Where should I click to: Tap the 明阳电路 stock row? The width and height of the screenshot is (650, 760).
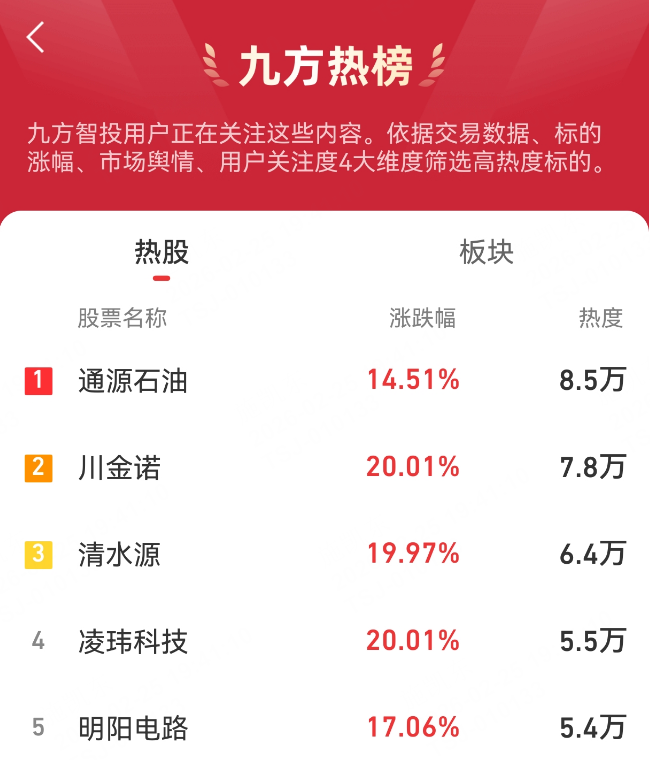(x=133, y=727)
